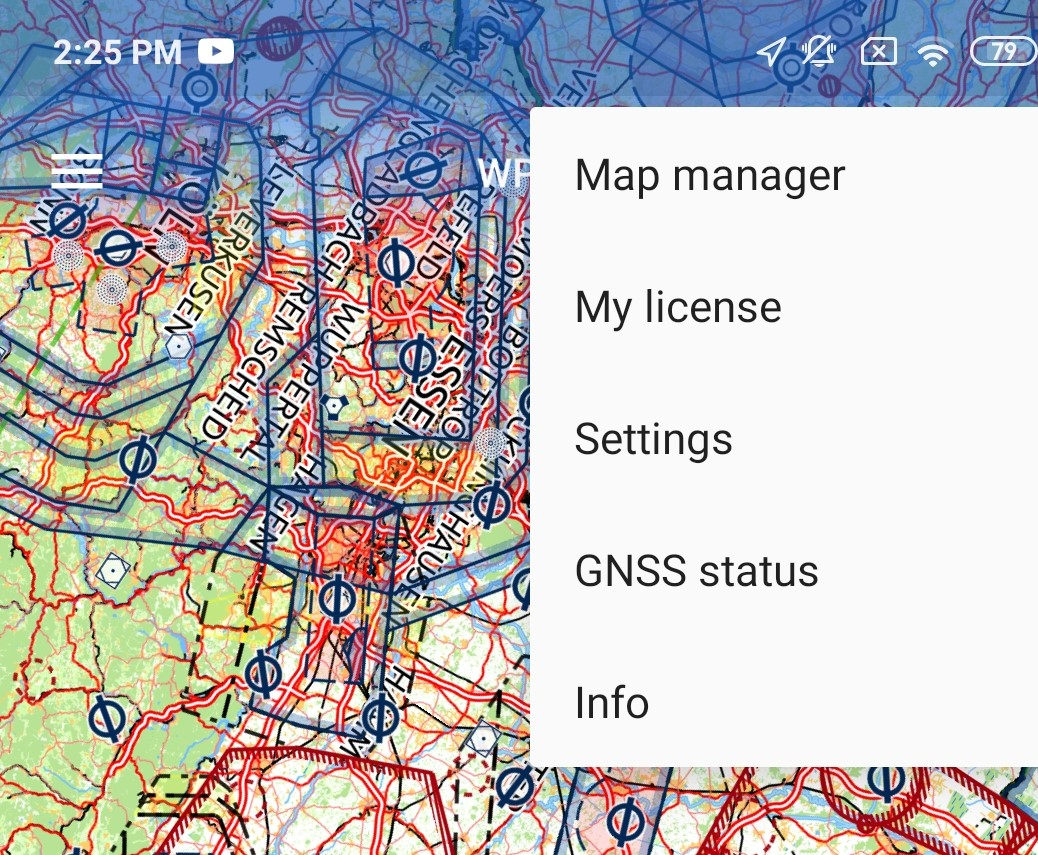Open Map manager from the menu
Image resolution: width=1038 pixels, height=855 pixels.
(710, 175)
